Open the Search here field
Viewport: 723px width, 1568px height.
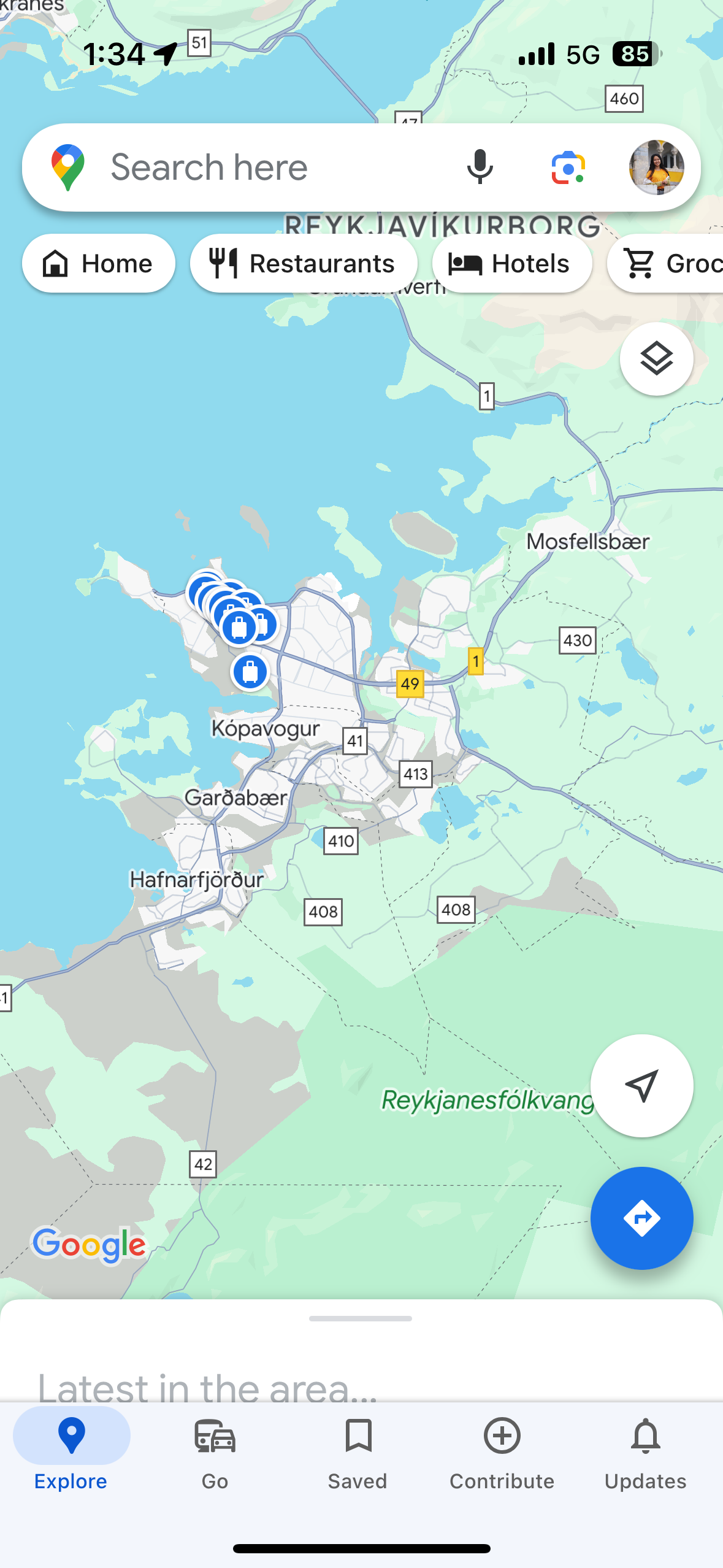click(258, 167)
